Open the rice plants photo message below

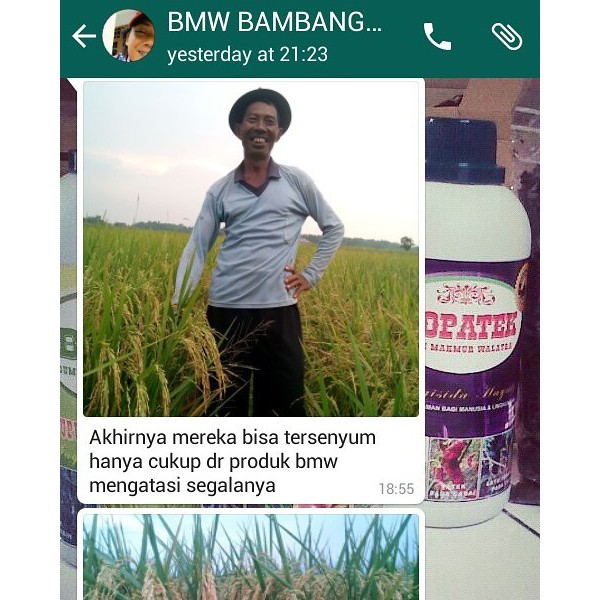(251, 557)
